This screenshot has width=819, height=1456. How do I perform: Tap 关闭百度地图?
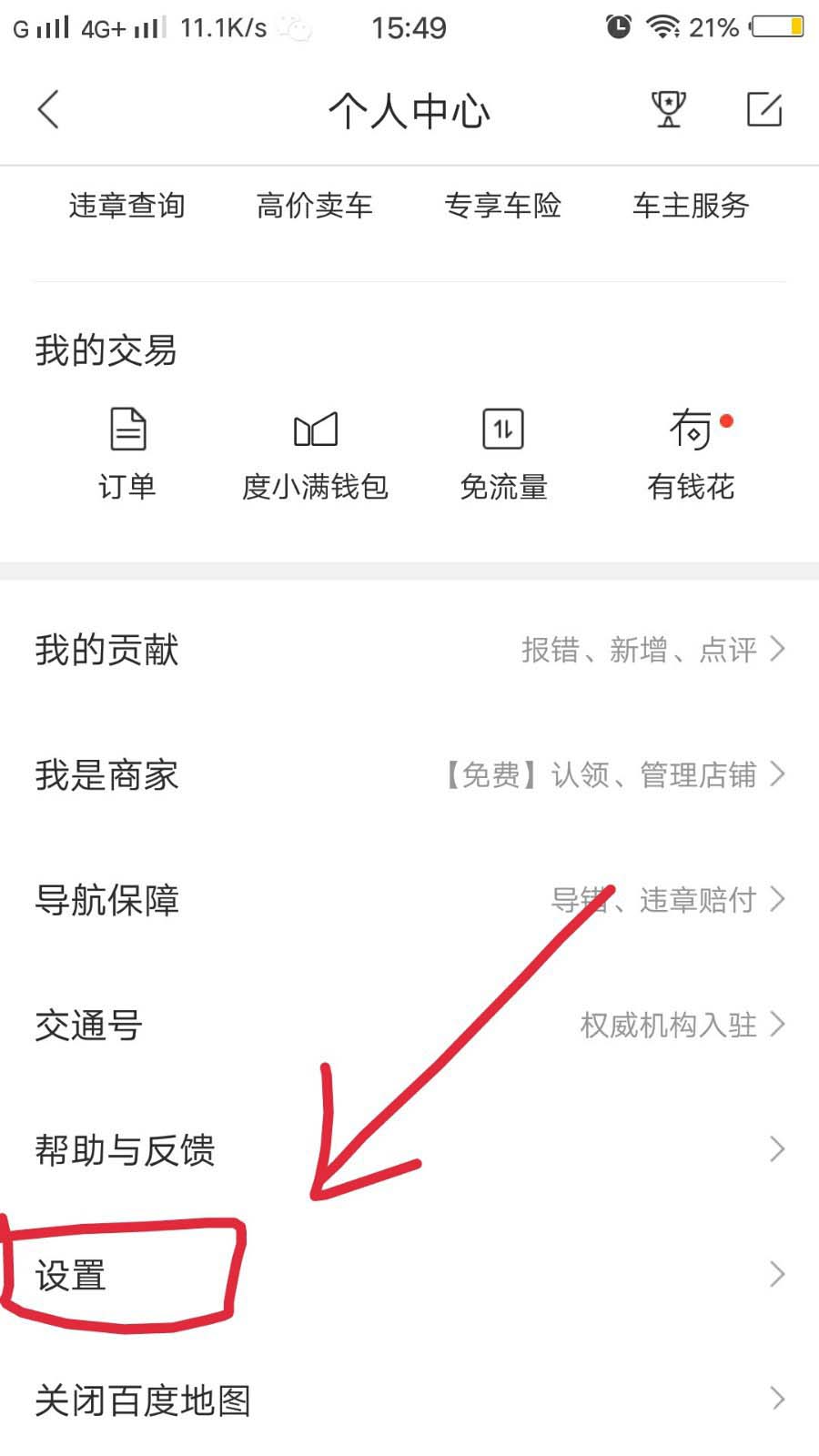[409, 1400]
